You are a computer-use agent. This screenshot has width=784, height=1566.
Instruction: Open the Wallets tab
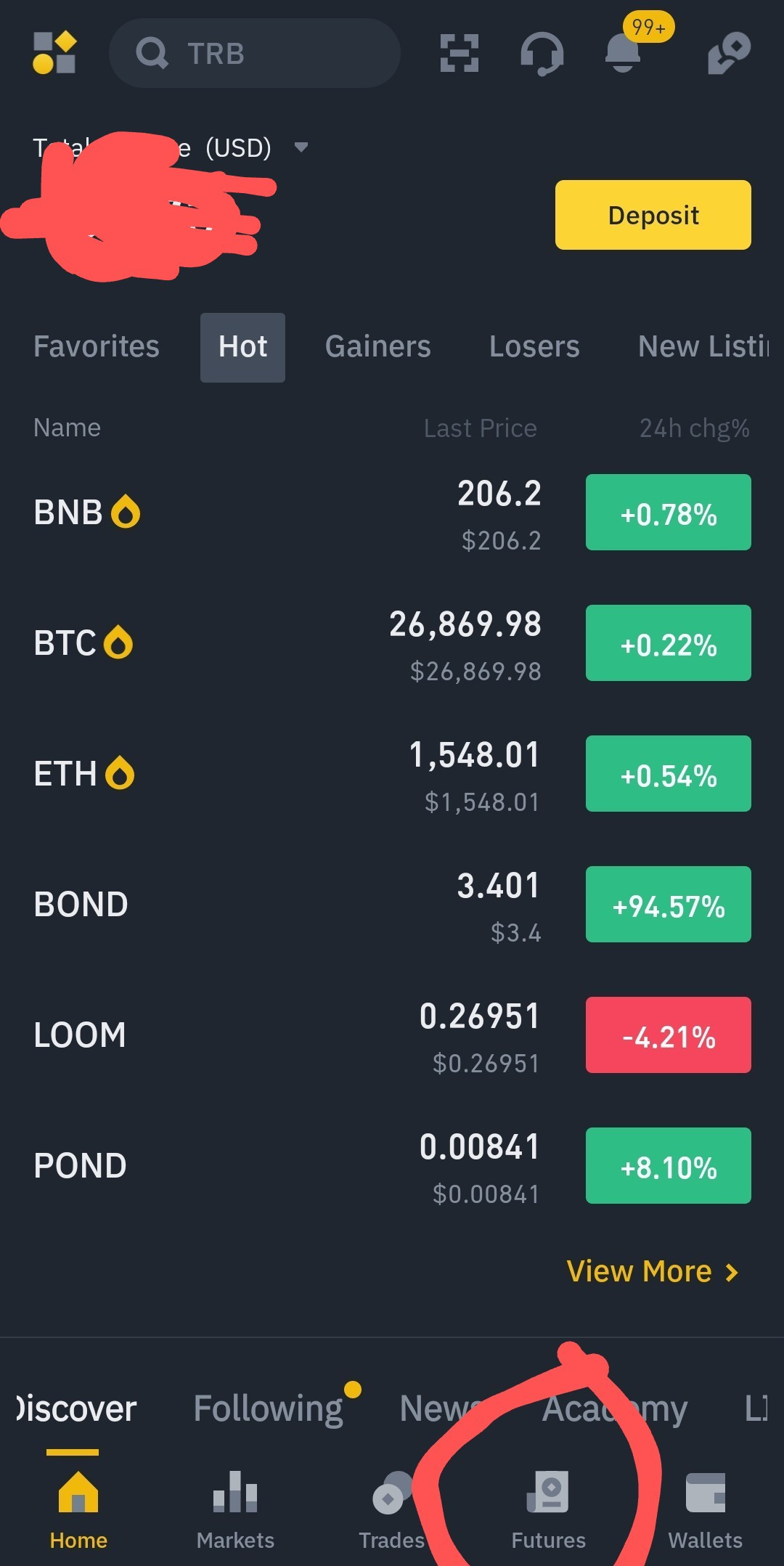706,1510
